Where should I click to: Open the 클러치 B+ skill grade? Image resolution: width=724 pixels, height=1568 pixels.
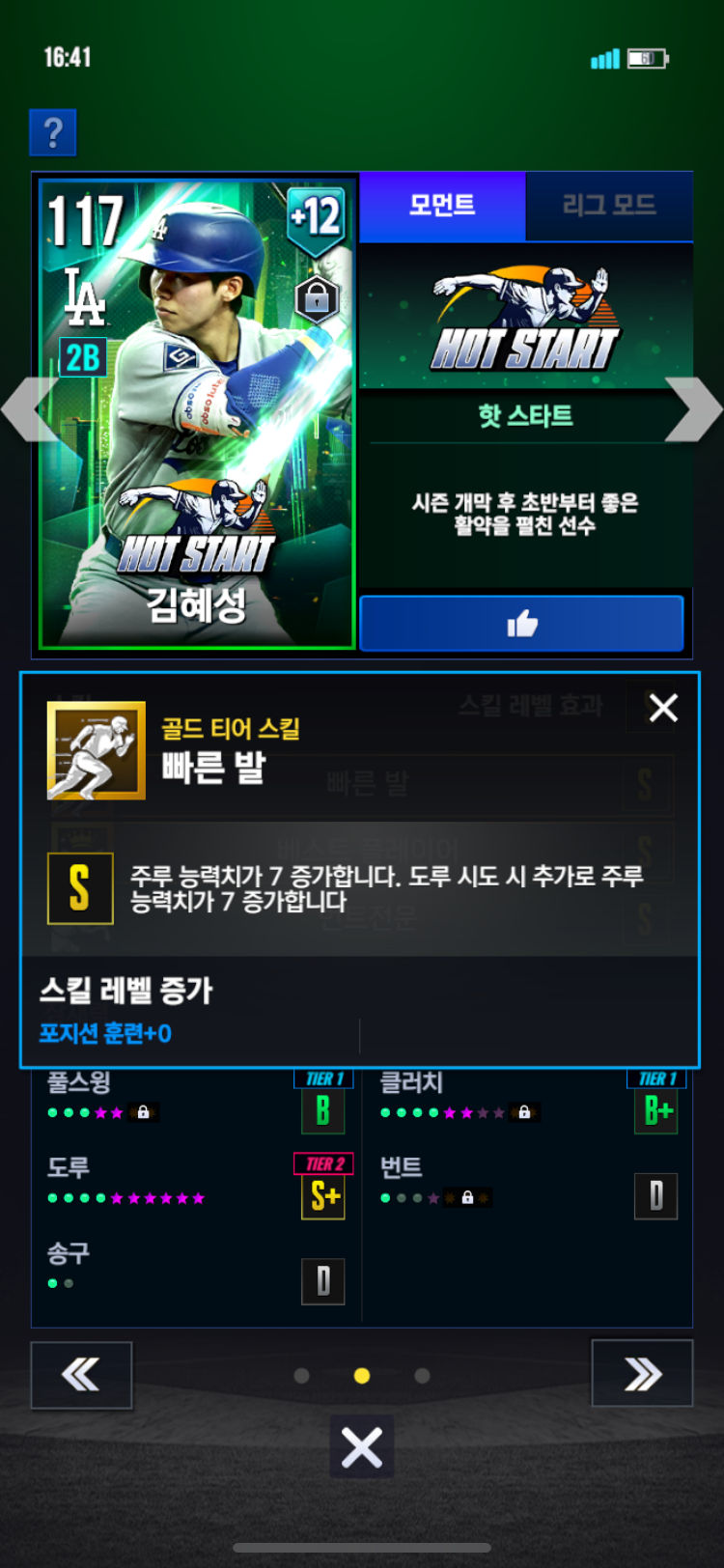click(656, 1111)
